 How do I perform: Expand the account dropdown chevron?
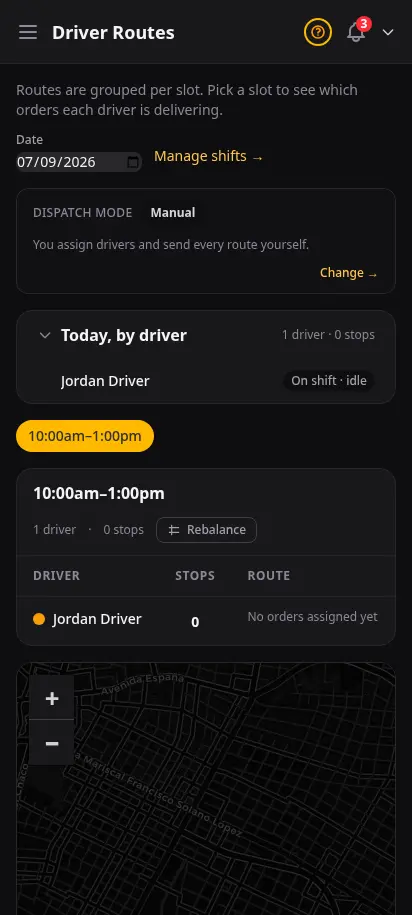click(x=388, y=32)
